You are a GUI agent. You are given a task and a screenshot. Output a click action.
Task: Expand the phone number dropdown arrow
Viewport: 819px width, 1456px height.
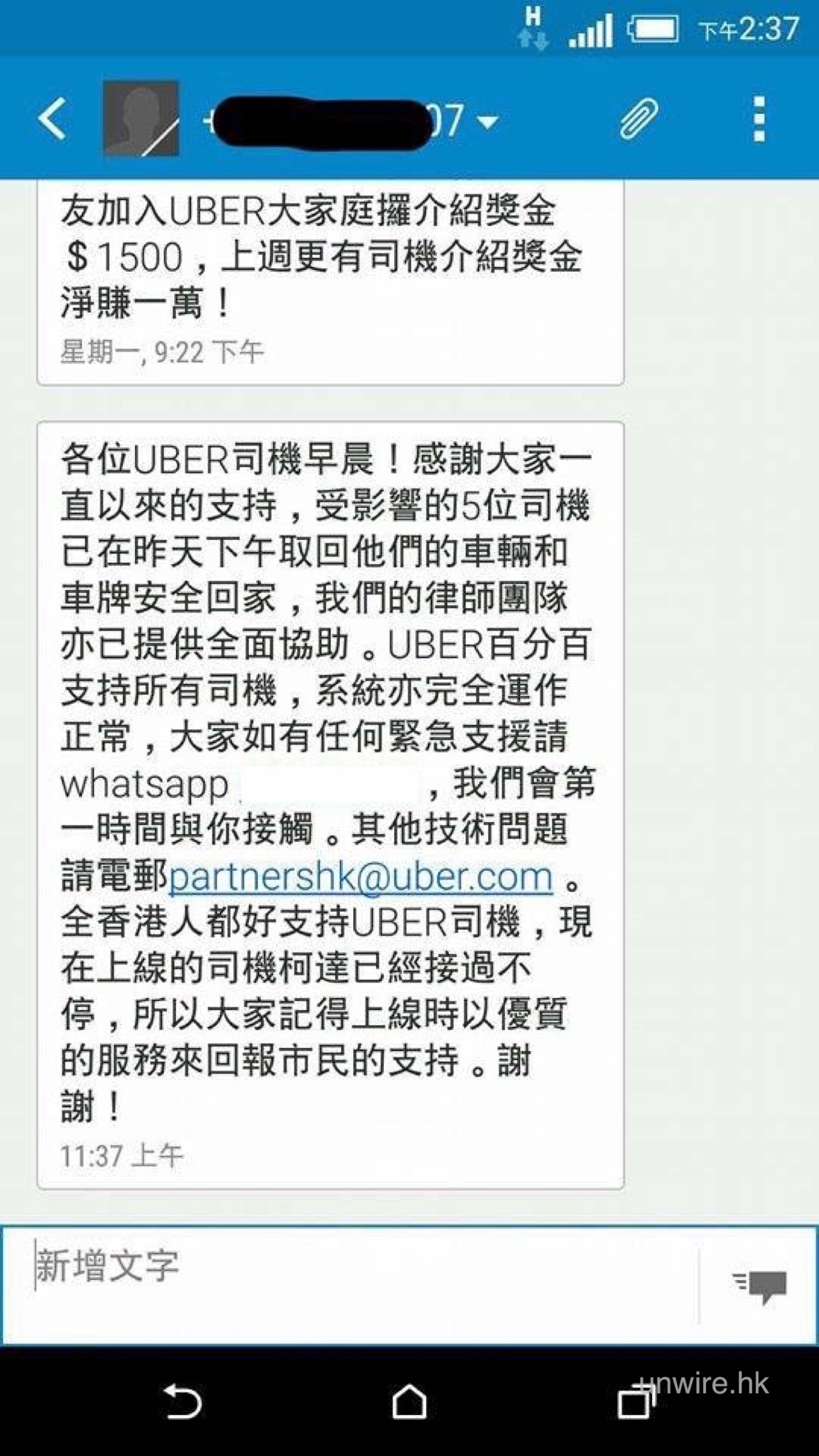click(x=488, y=122)
